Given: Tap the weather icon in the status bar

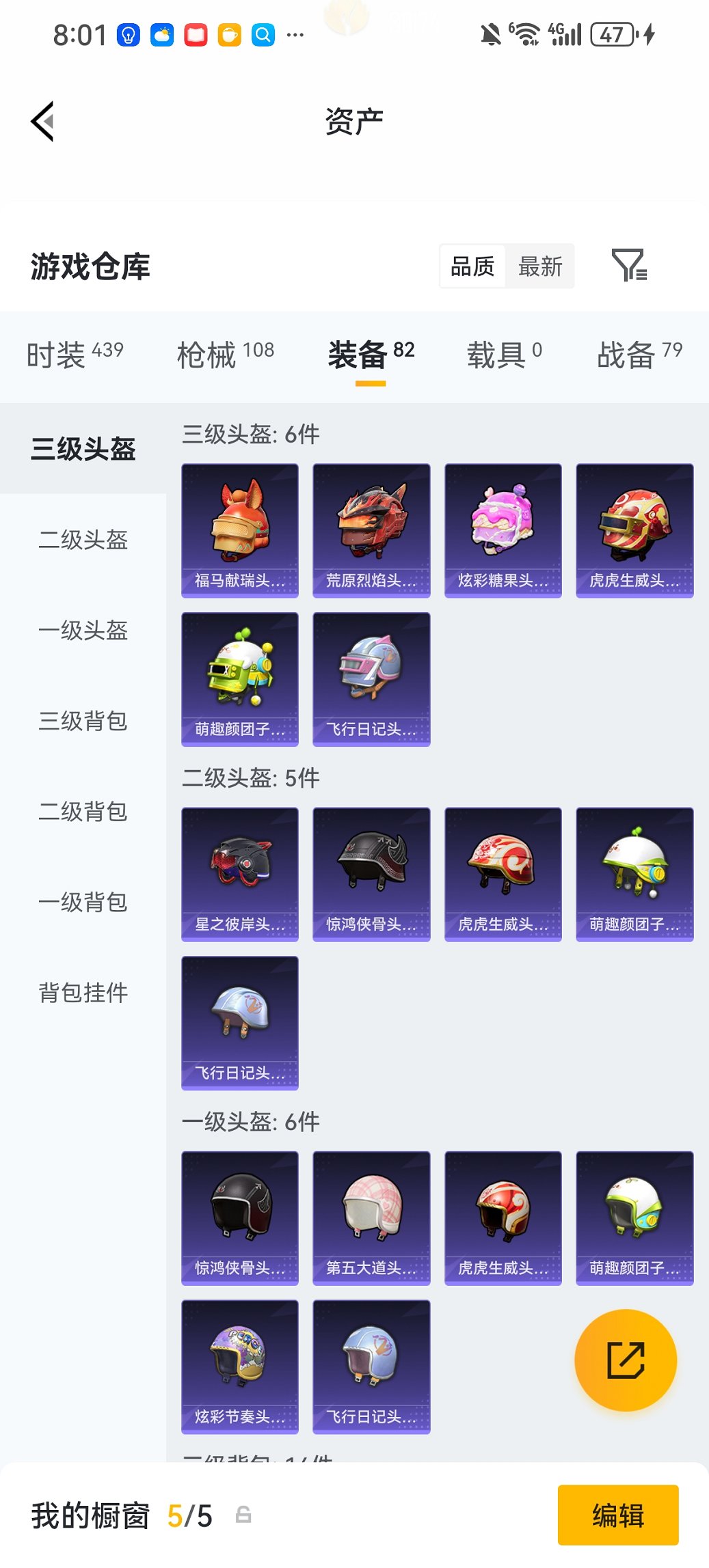Looking at the screenshot, I should [x=161, y=33].
